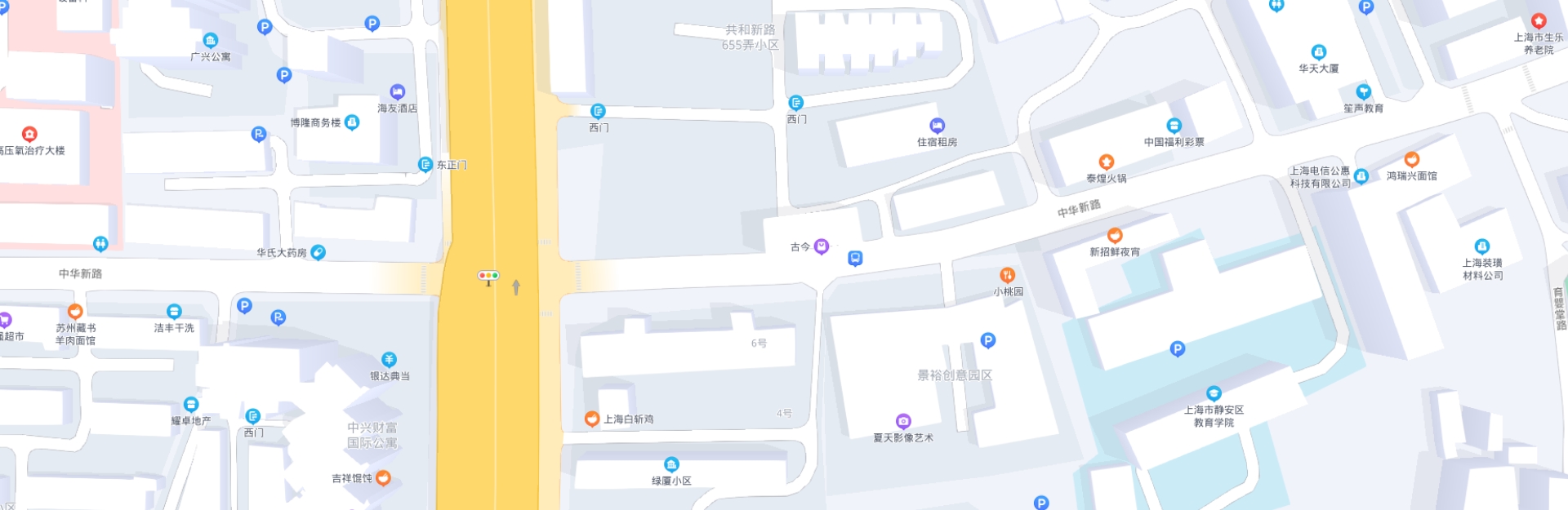
Task: Tap the traffic light icon on the road
Action: point(488,276)
